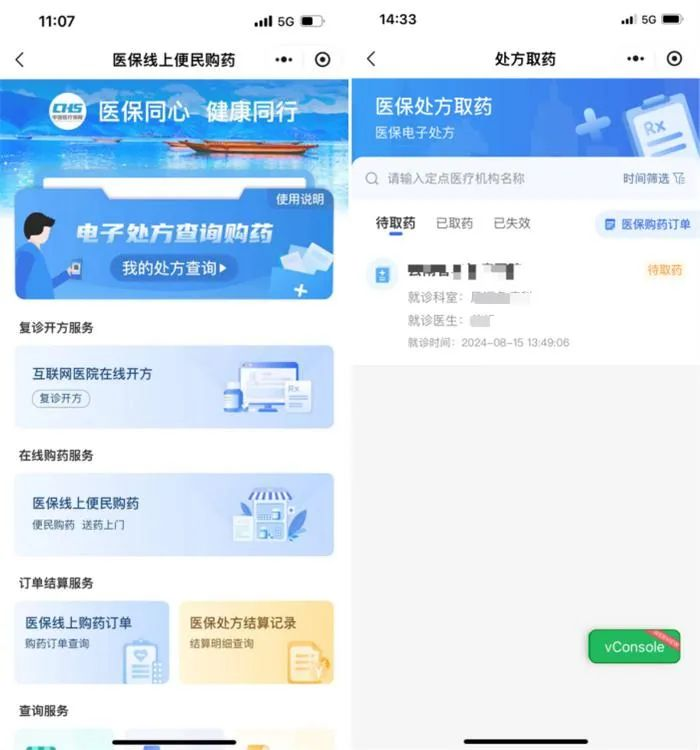Open 医保线上购药订单 card
Screen dimensions: 700x750
(x=93, y=642)
